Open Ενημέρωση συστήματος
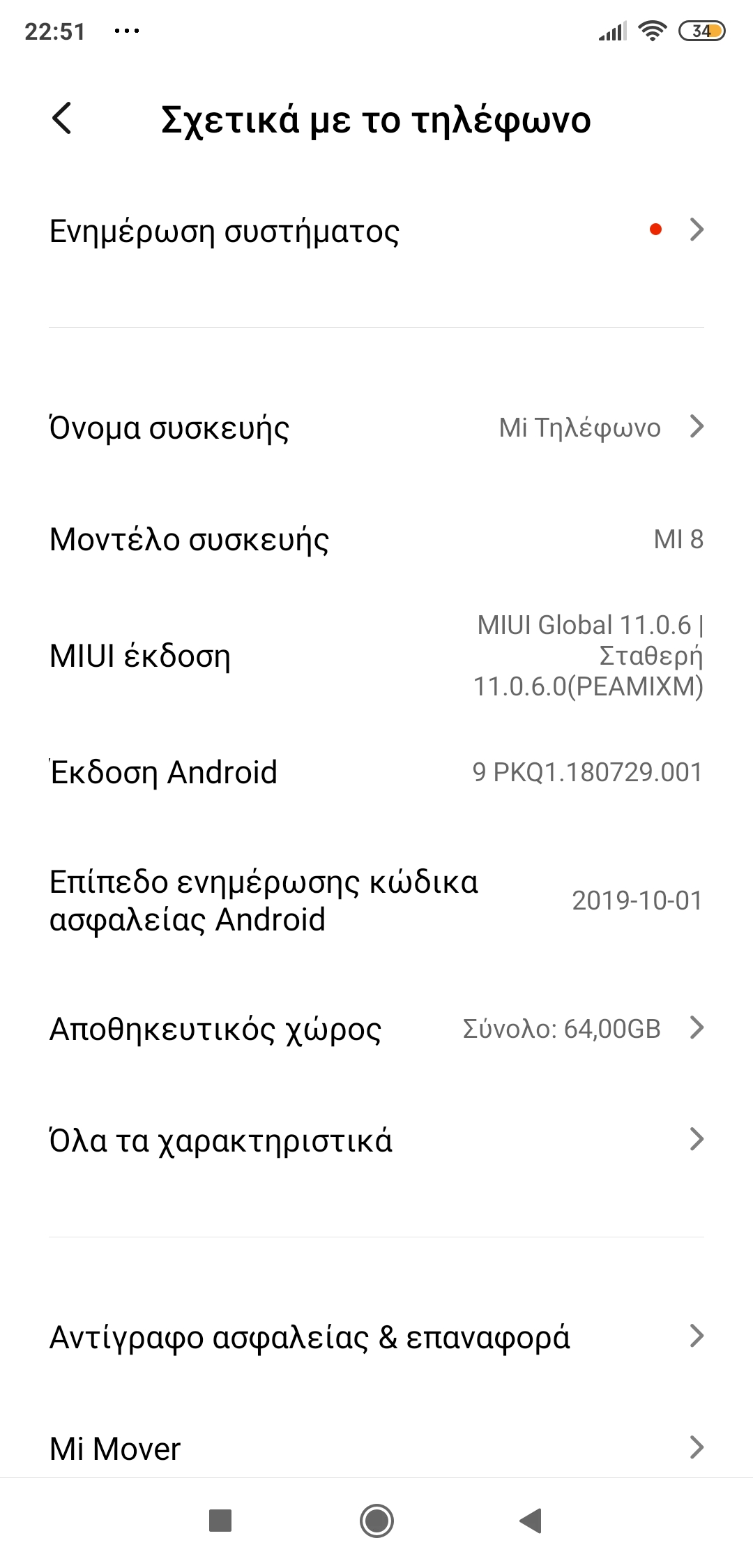Image resolution: width=753 pixels, height=1568 pixels. (x=376, y=231)
